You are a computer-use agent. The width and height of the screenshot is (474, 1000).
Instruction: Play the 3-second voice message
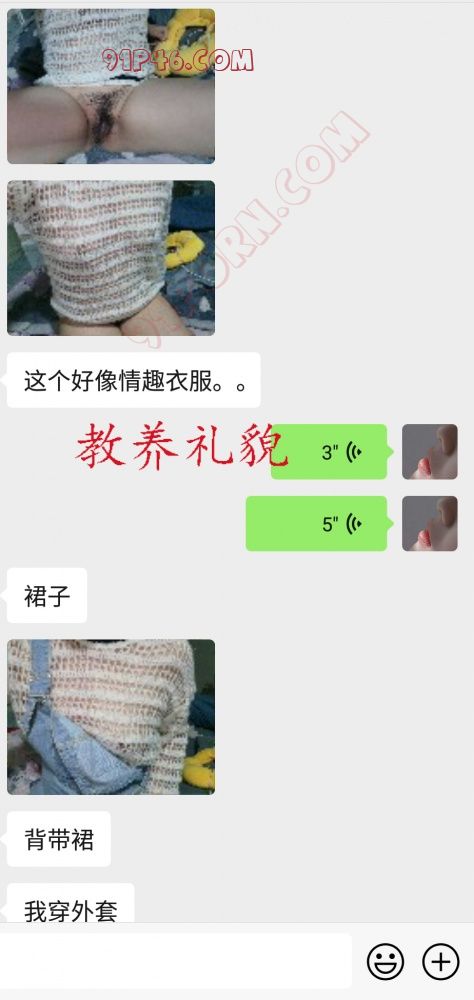click(329, 452)
